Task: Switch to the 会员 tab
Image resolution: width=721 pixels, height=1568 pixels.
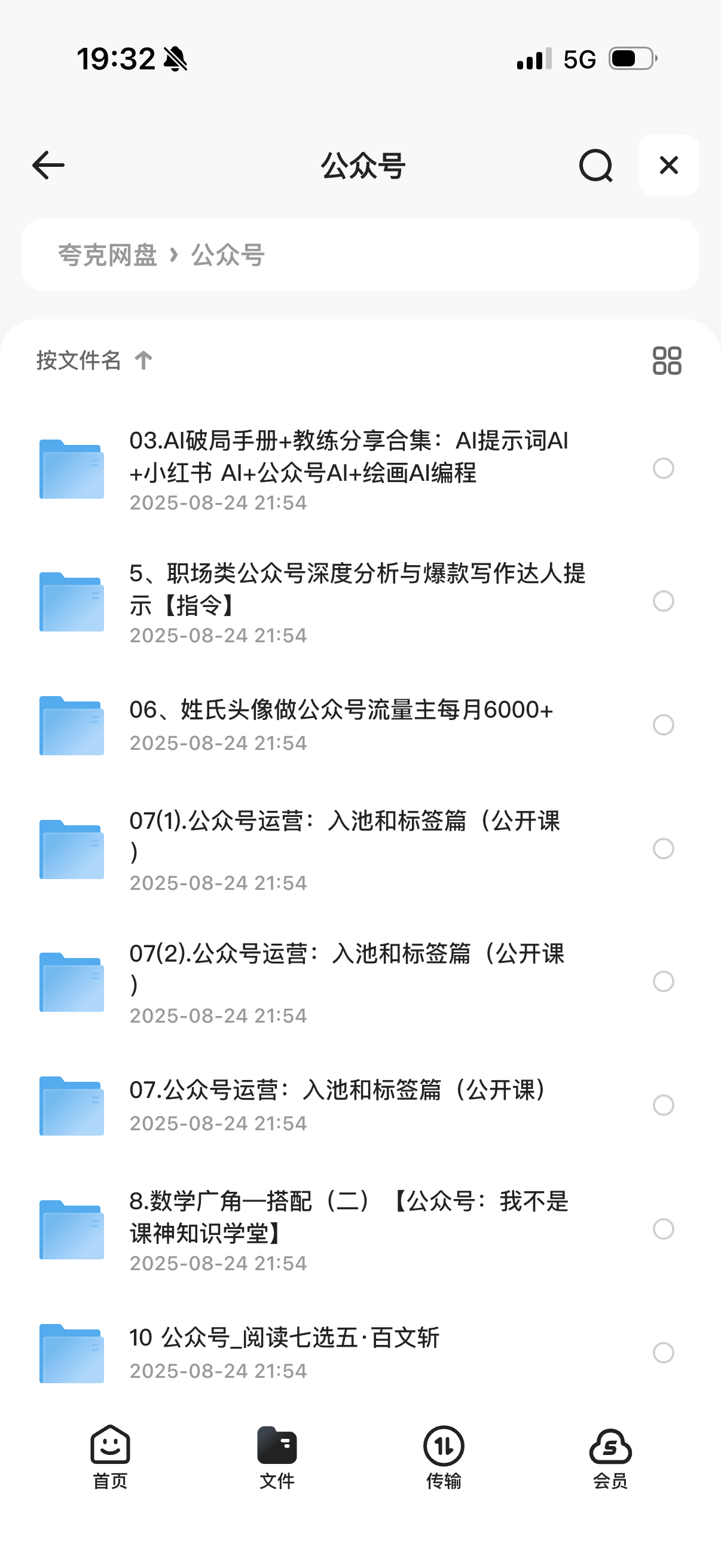Action: point(610,1457)
